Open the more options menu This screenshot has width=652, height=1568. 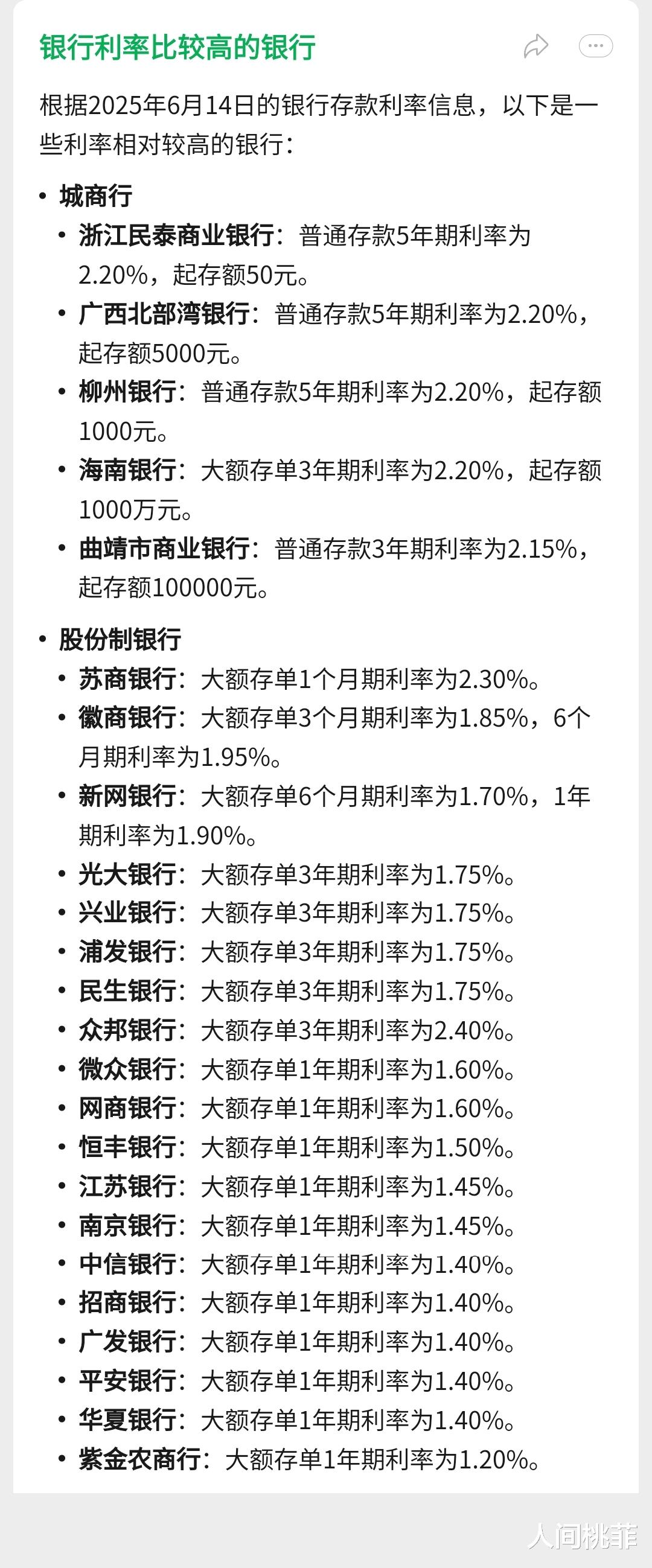click(595, 46)
